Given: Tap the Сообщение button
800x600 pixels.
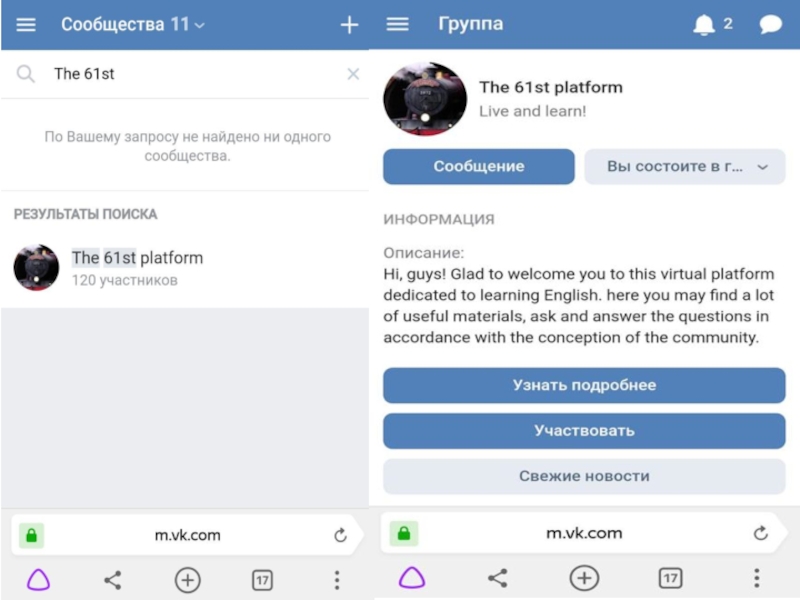Looking at the screenshot, I should (x=478, y=166).
